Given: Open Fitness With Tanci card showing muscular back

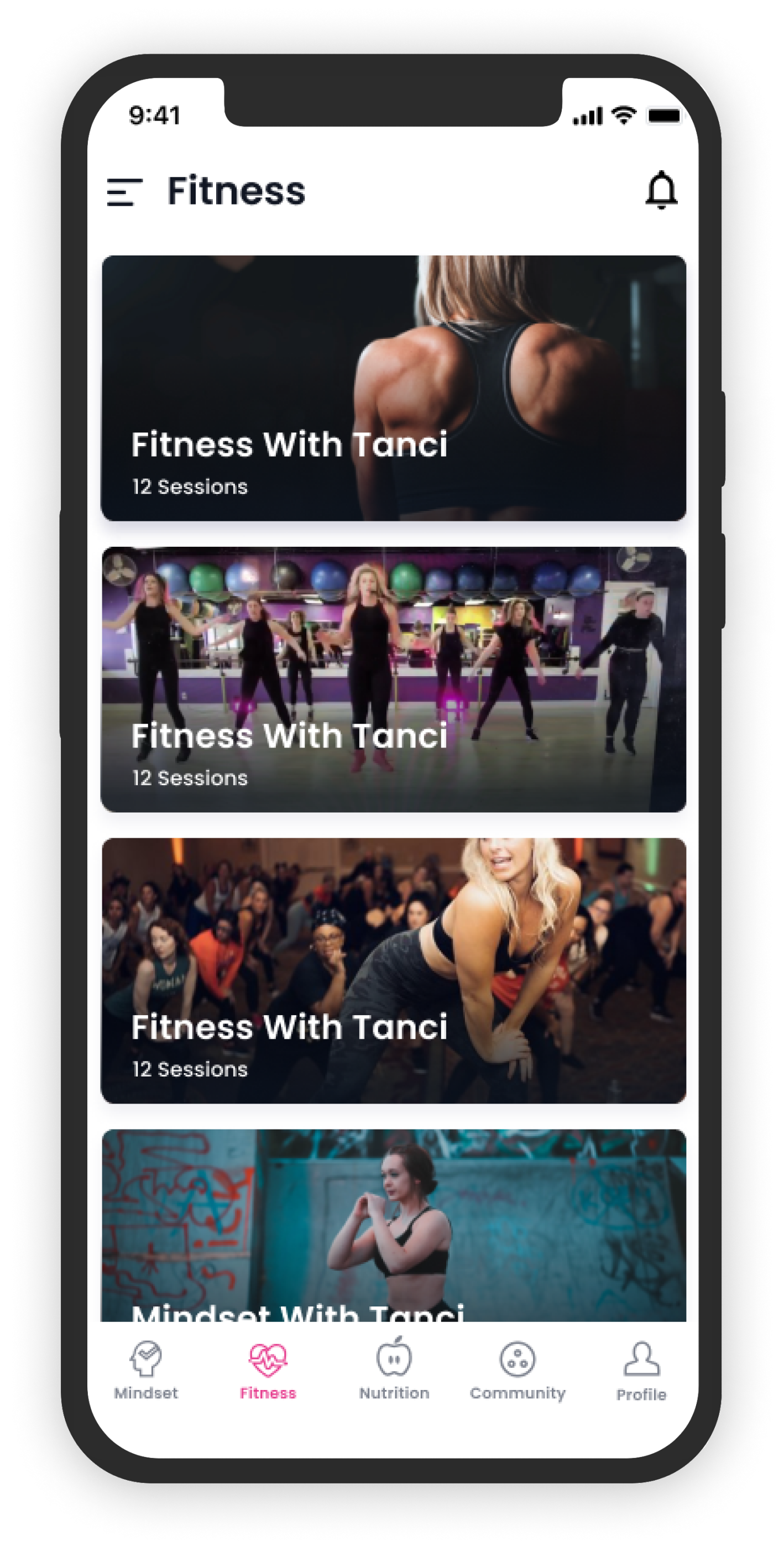Looking at the screenshot, I should [394, 388].
